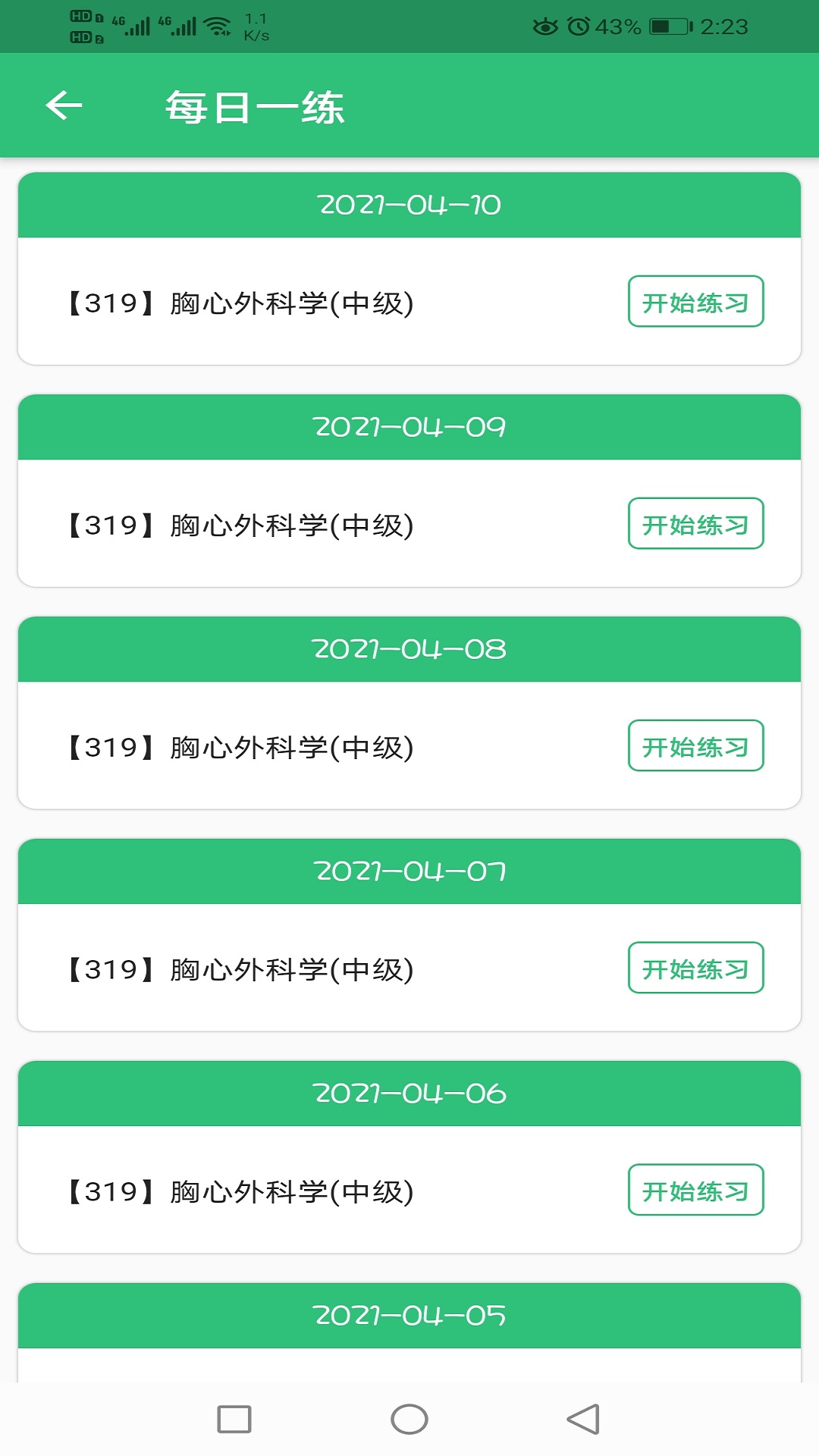
Task: Tap the 【319】胸心外科学 title on 2021-04-08 card
Action: click(x=239, y=746)
